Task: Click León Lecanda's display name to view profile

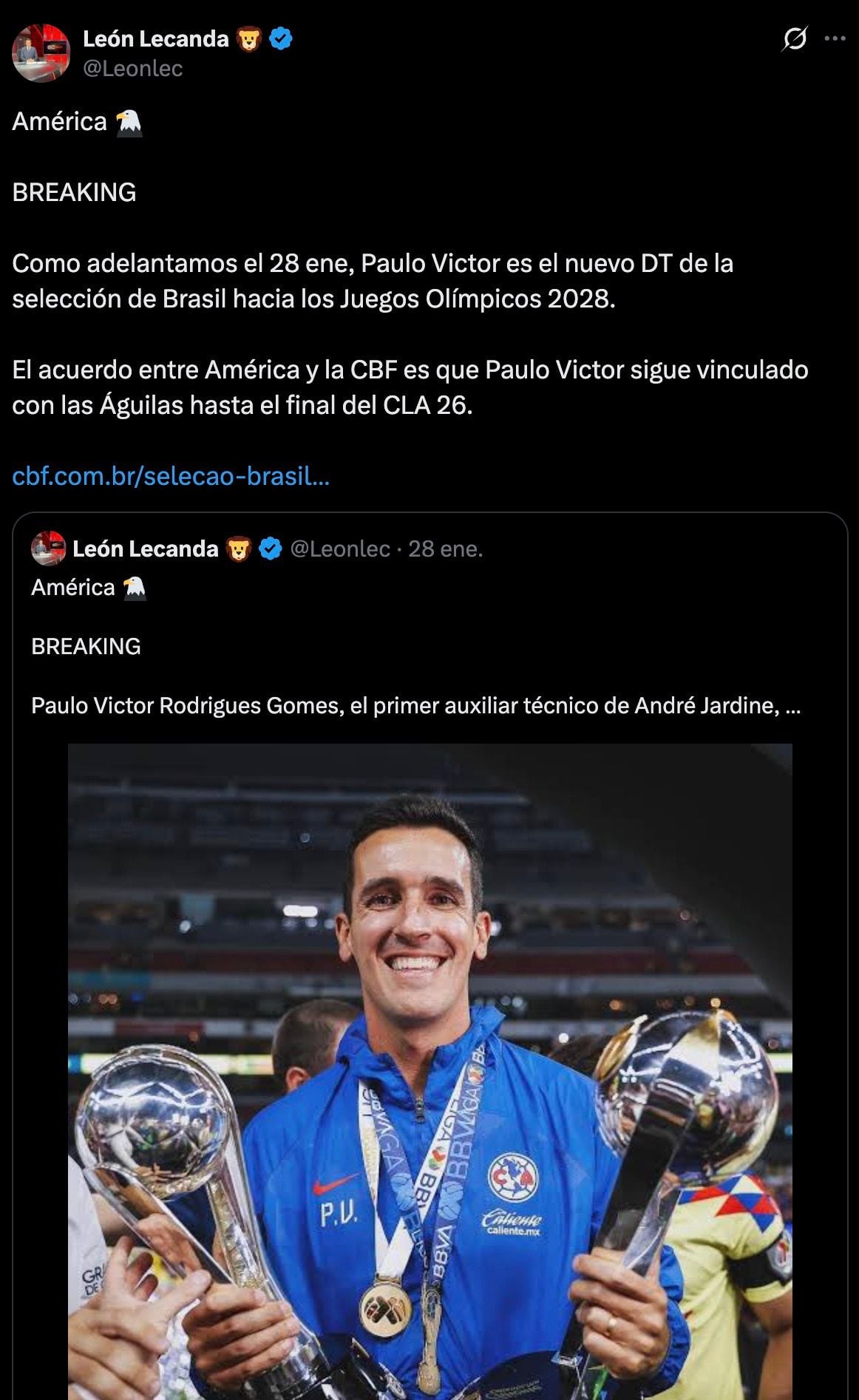Action: tap(155, 39)
